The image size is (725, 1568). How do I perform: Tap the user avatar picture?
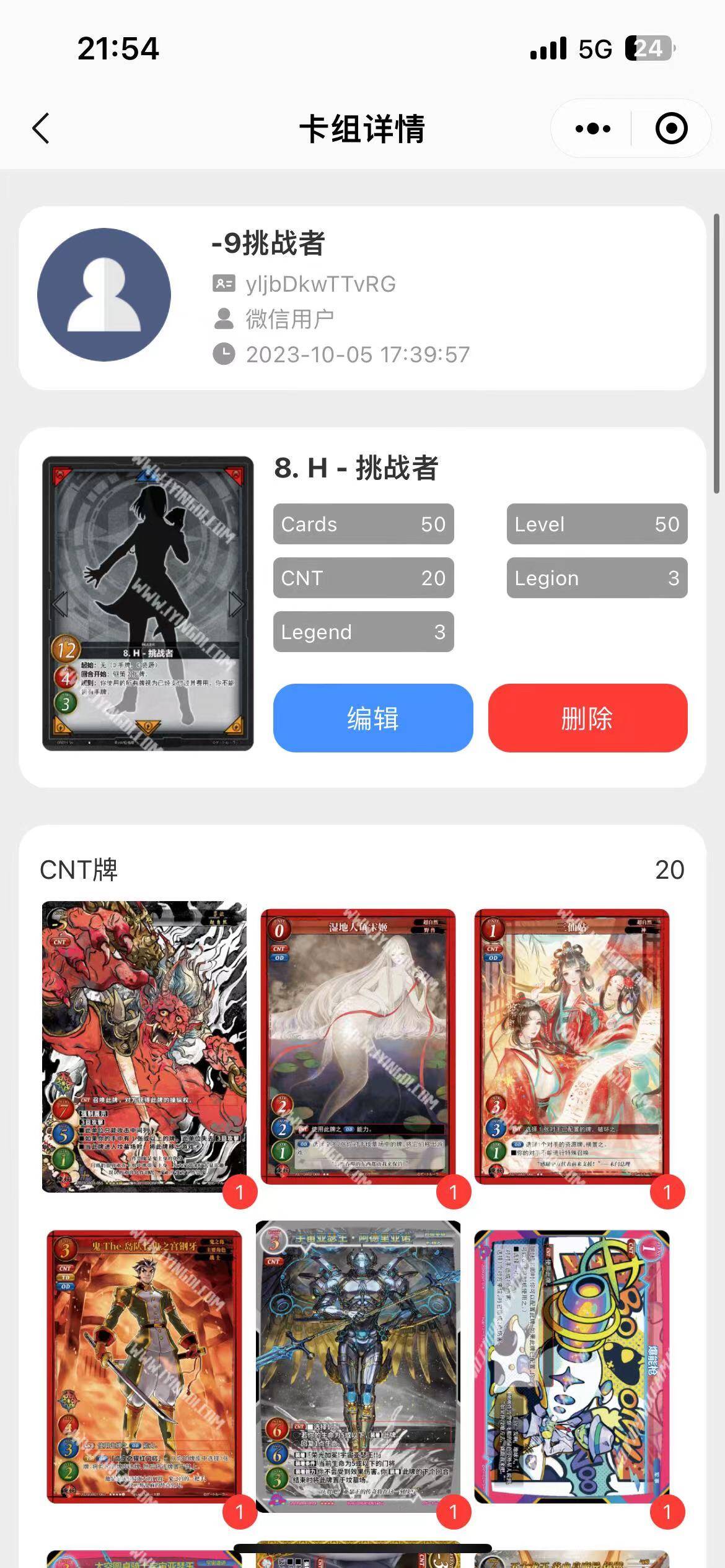coord(104,295)
